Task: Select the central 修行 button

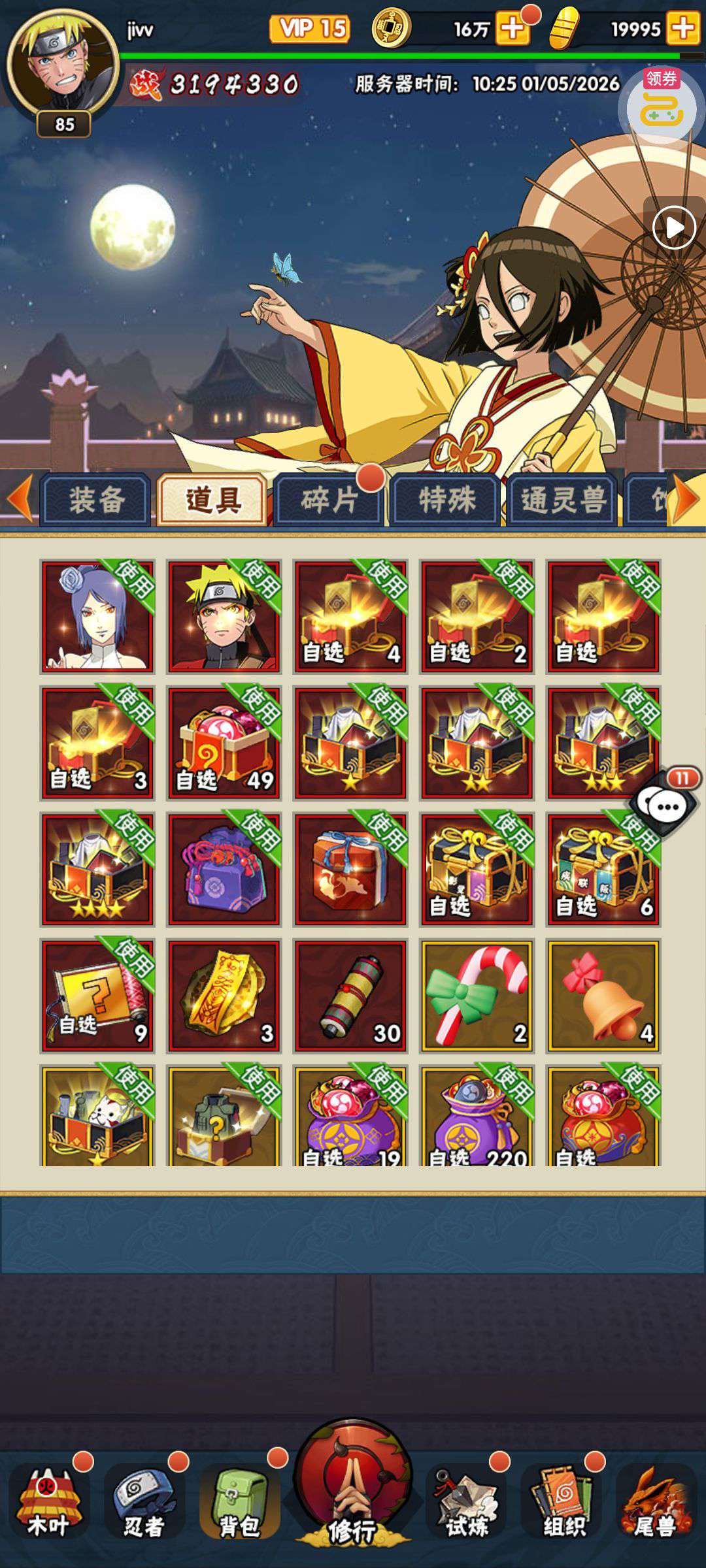Action: pos(353,1483)
